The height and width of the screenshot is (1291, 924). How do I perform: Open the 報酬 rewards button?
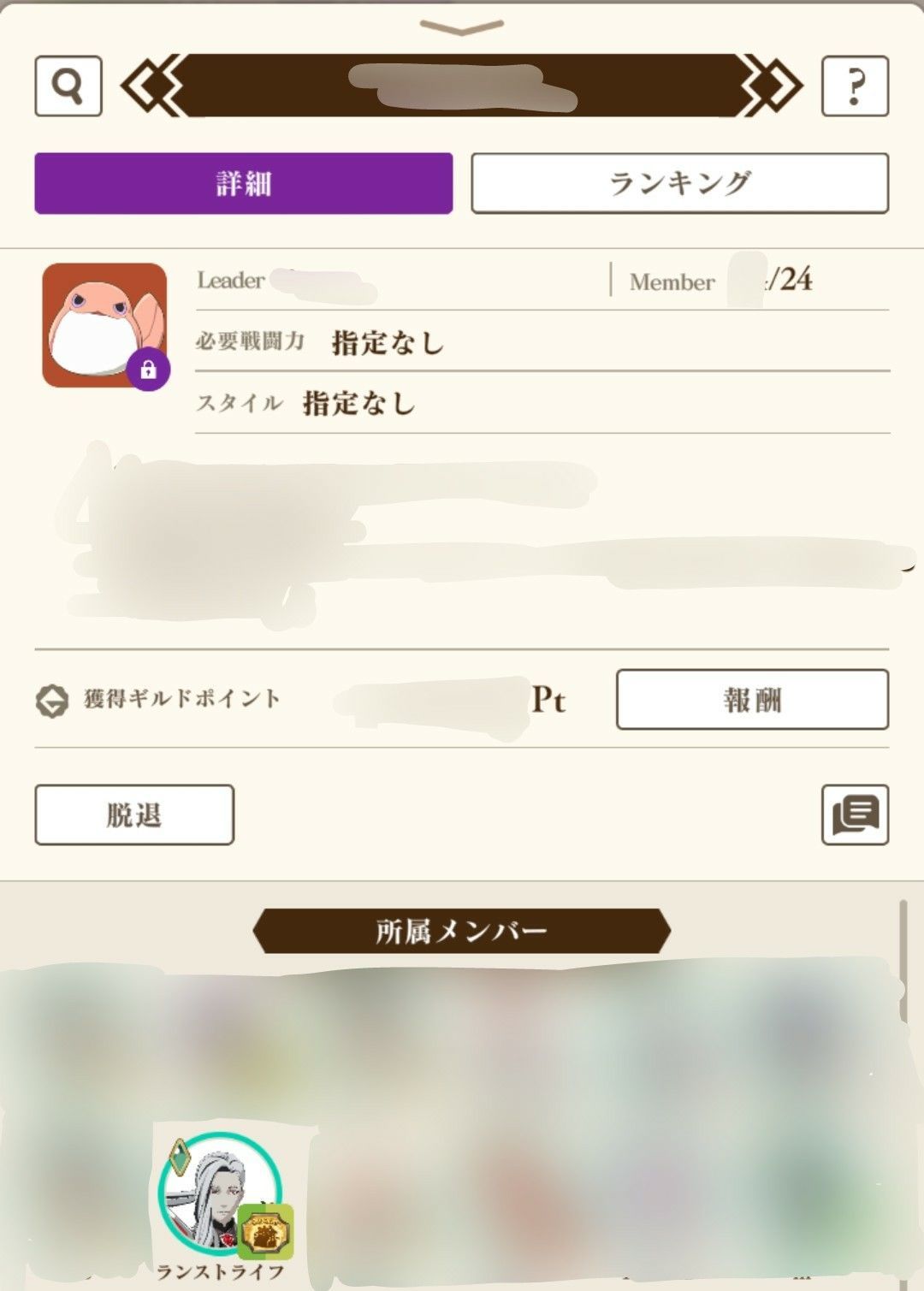pyautogui.click(x=753, y=700)
